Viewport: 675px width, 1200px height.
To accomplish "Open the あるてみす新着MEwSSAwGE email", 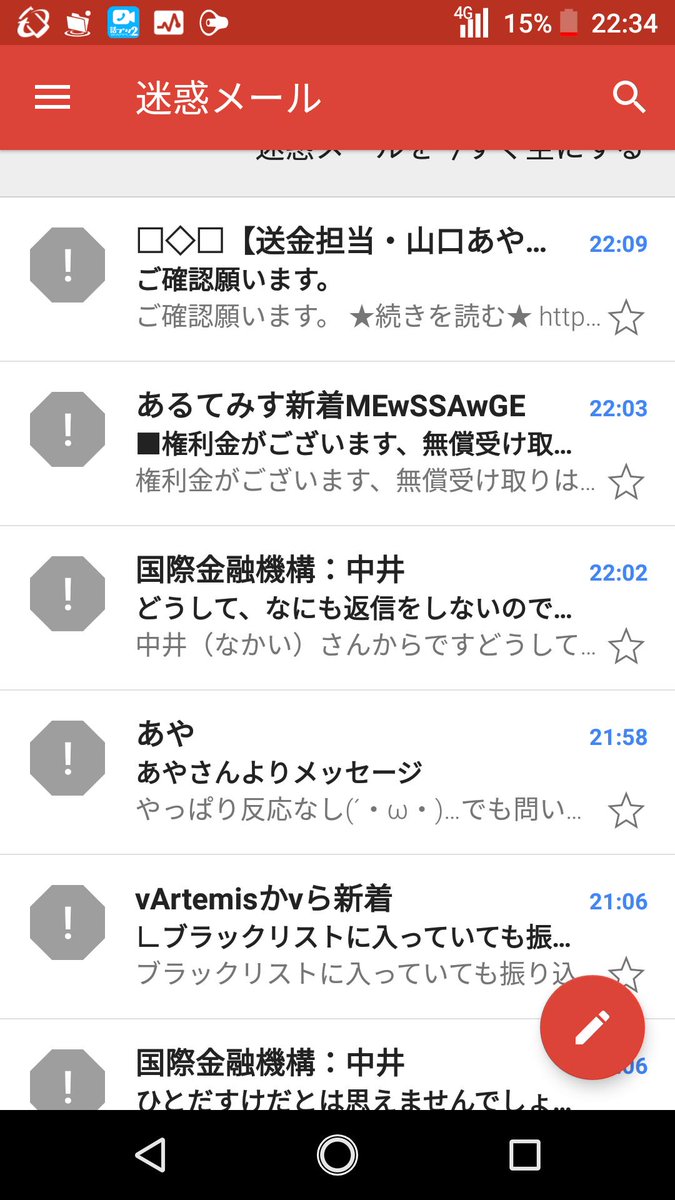I will click(x=337, y=443).
